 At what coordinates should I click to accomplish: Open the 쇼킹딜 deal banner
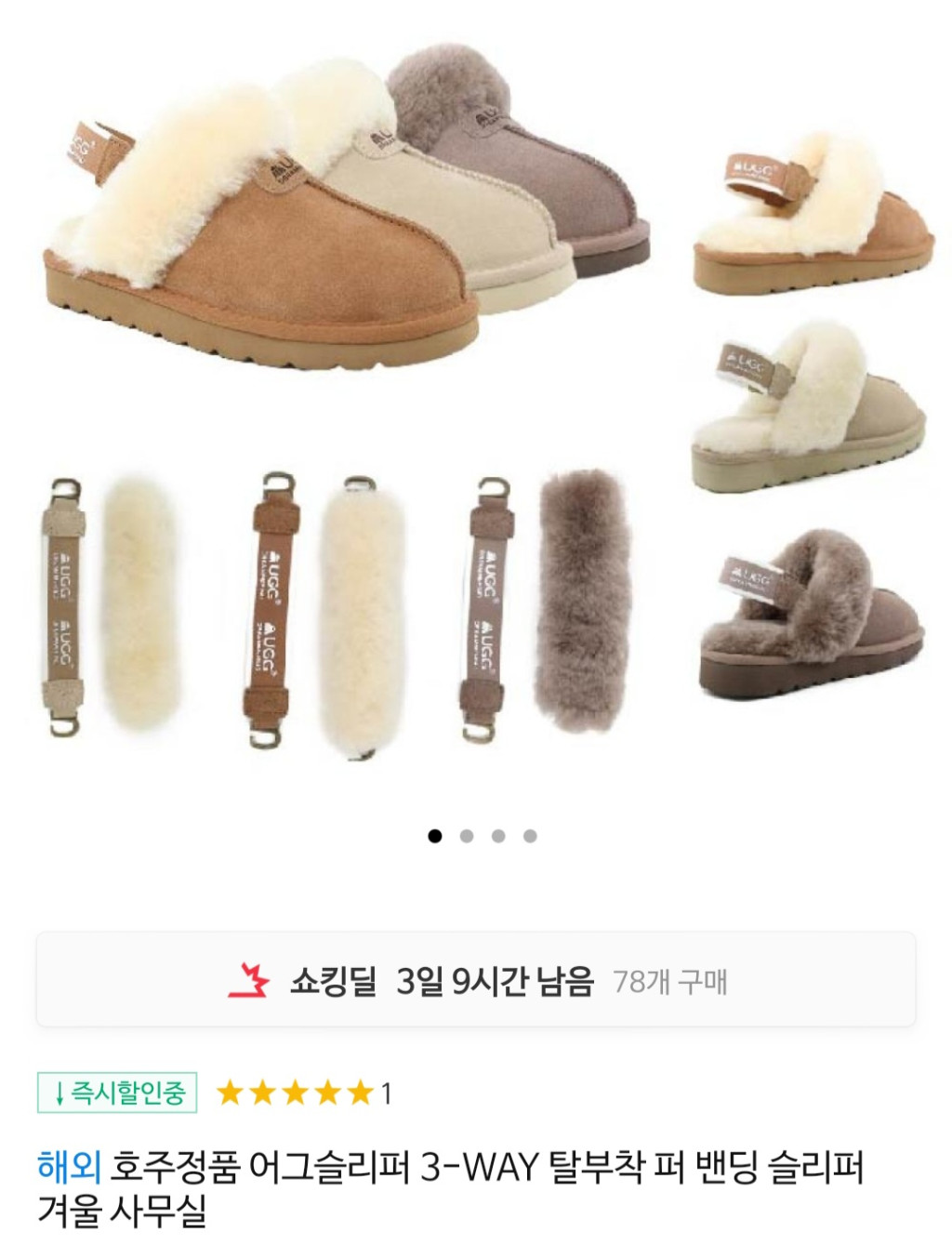(x=476, y=980)
